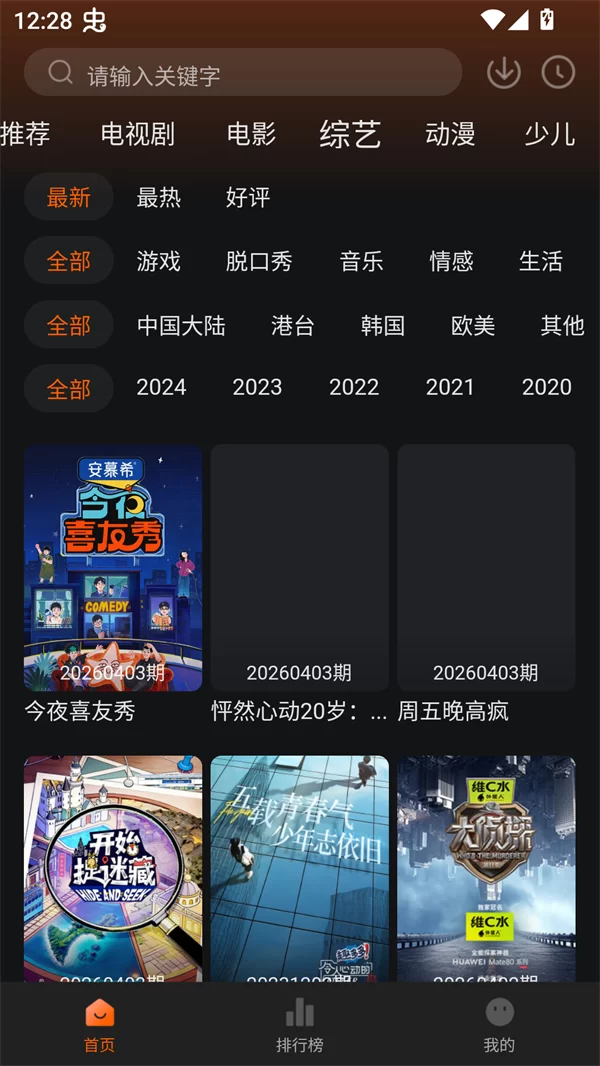
Task: Sort shows by 好评
Action: point(248,197)
